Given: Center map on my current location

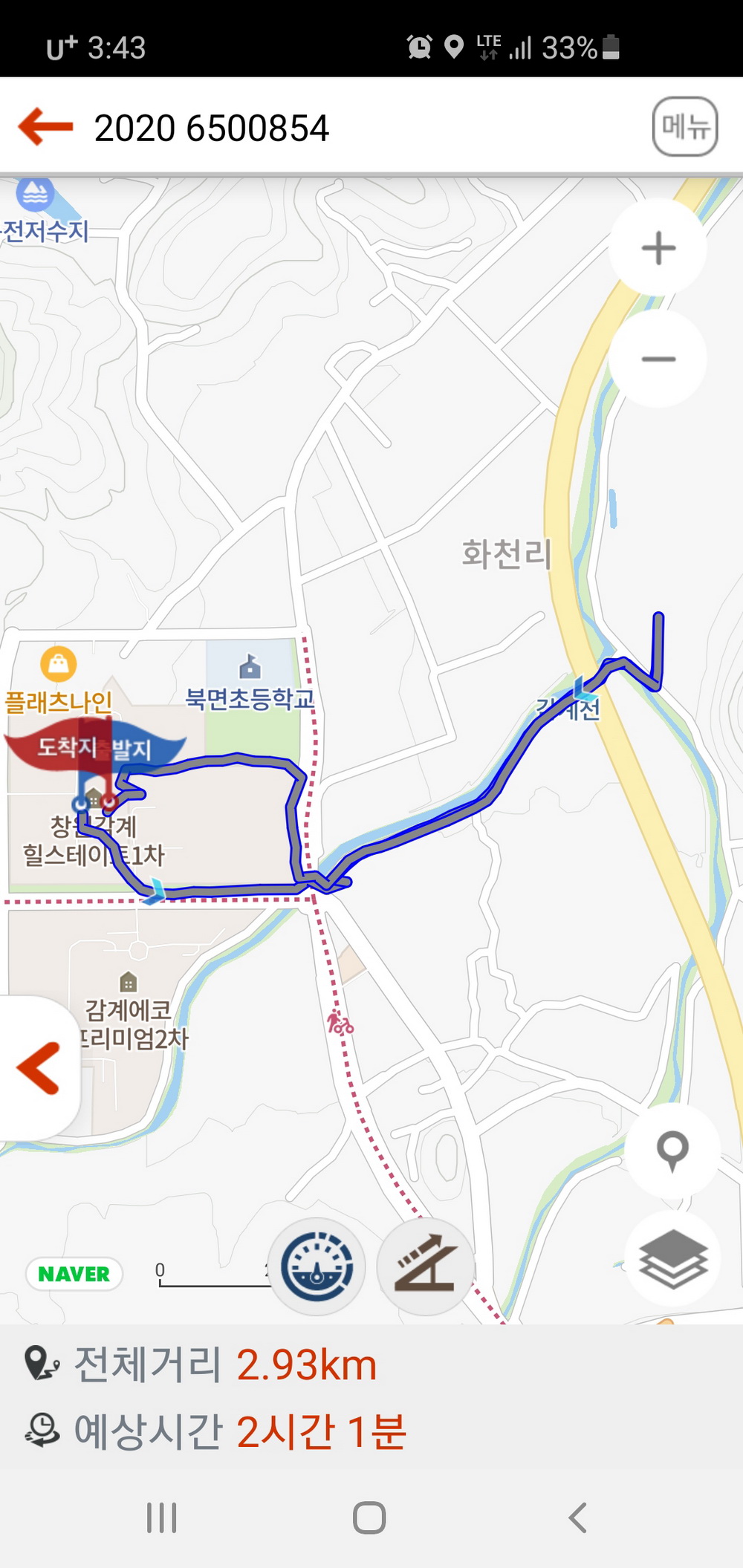Looking at the screenshot, I should (x=672, y=1151).
